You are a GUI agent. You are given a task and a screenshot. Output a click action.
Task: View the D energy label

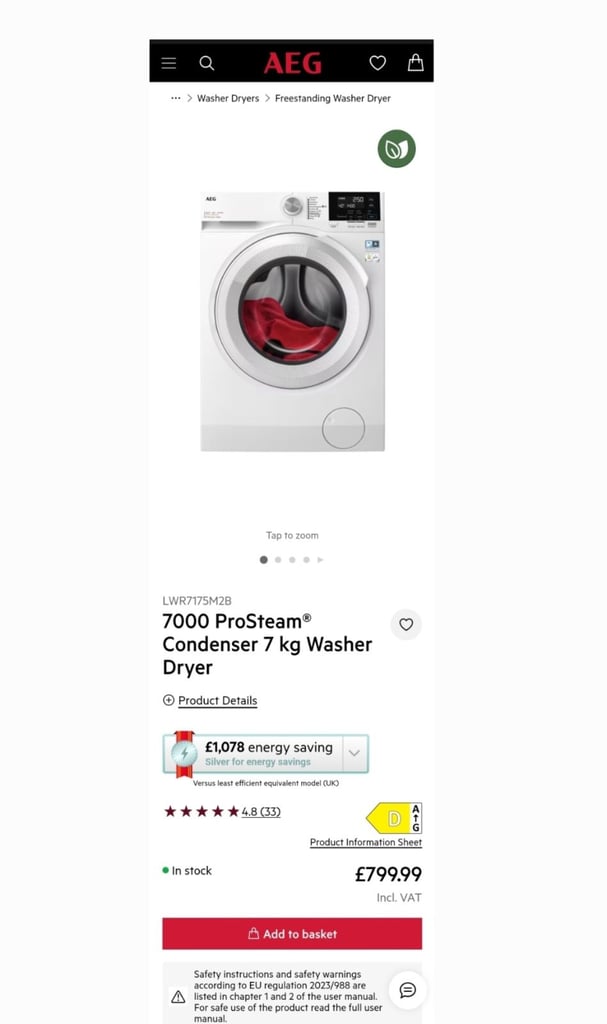point(394,818)
